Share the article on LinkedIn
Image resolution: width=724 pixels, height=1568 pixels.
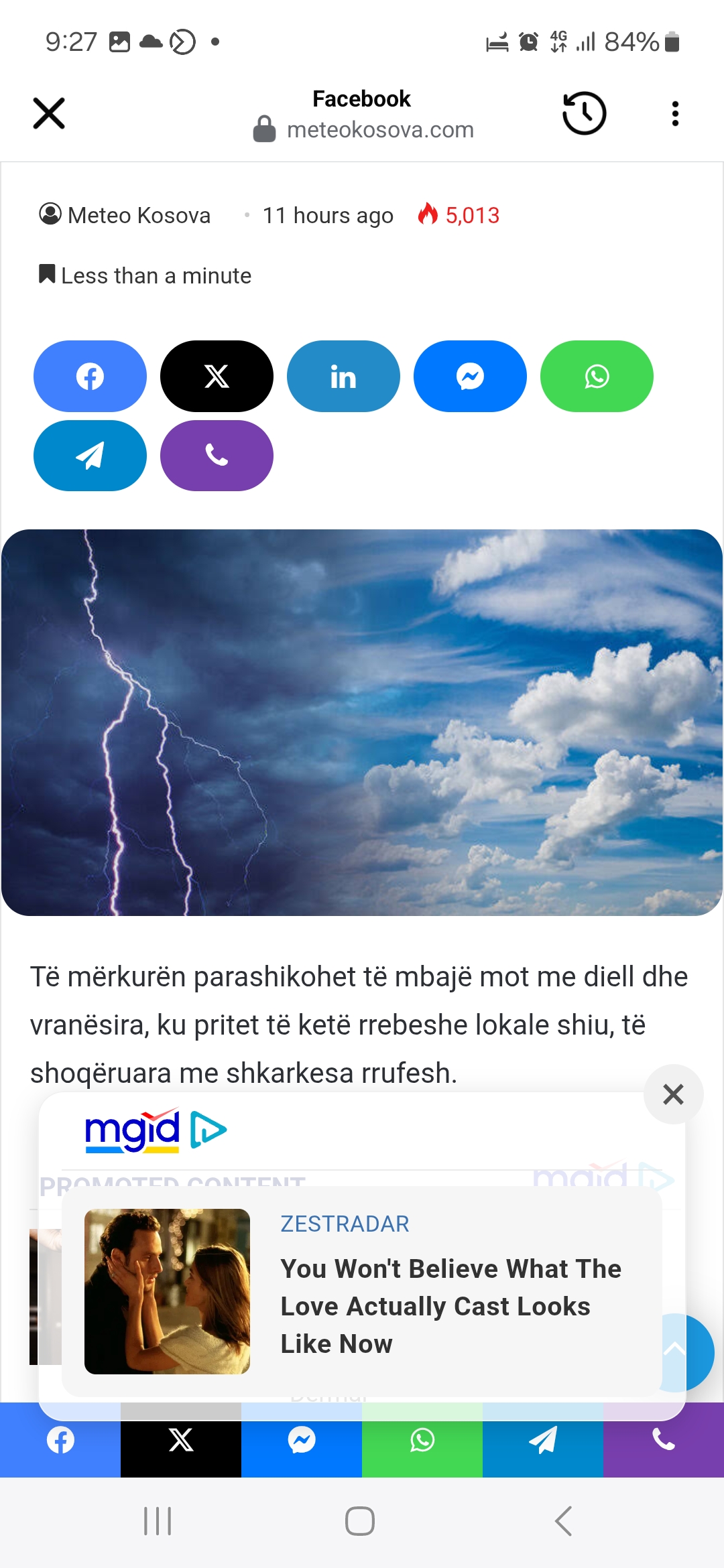pyautogui.click(x=343, y=376)
